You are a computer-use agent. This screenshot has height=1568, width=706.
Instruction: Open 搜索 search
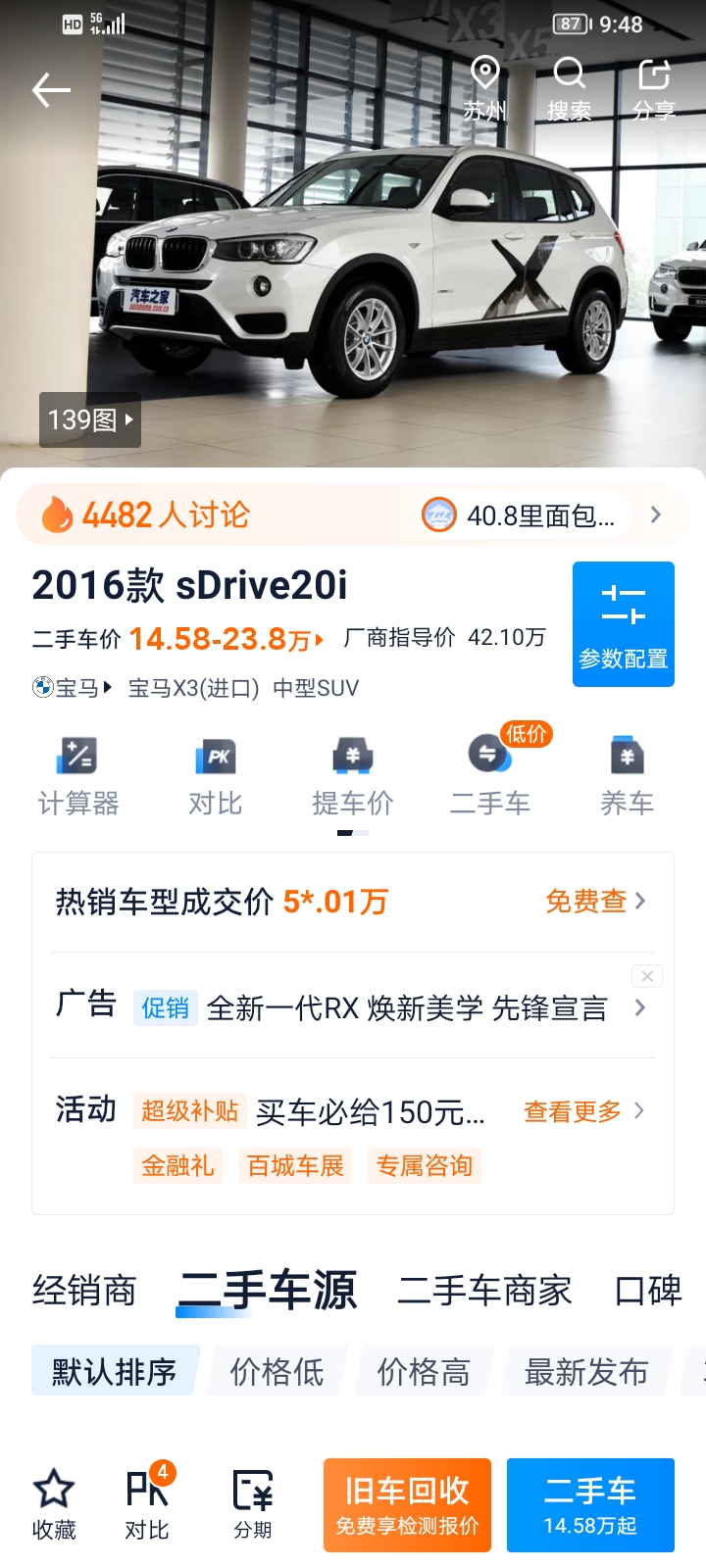(x=569, y=89)
